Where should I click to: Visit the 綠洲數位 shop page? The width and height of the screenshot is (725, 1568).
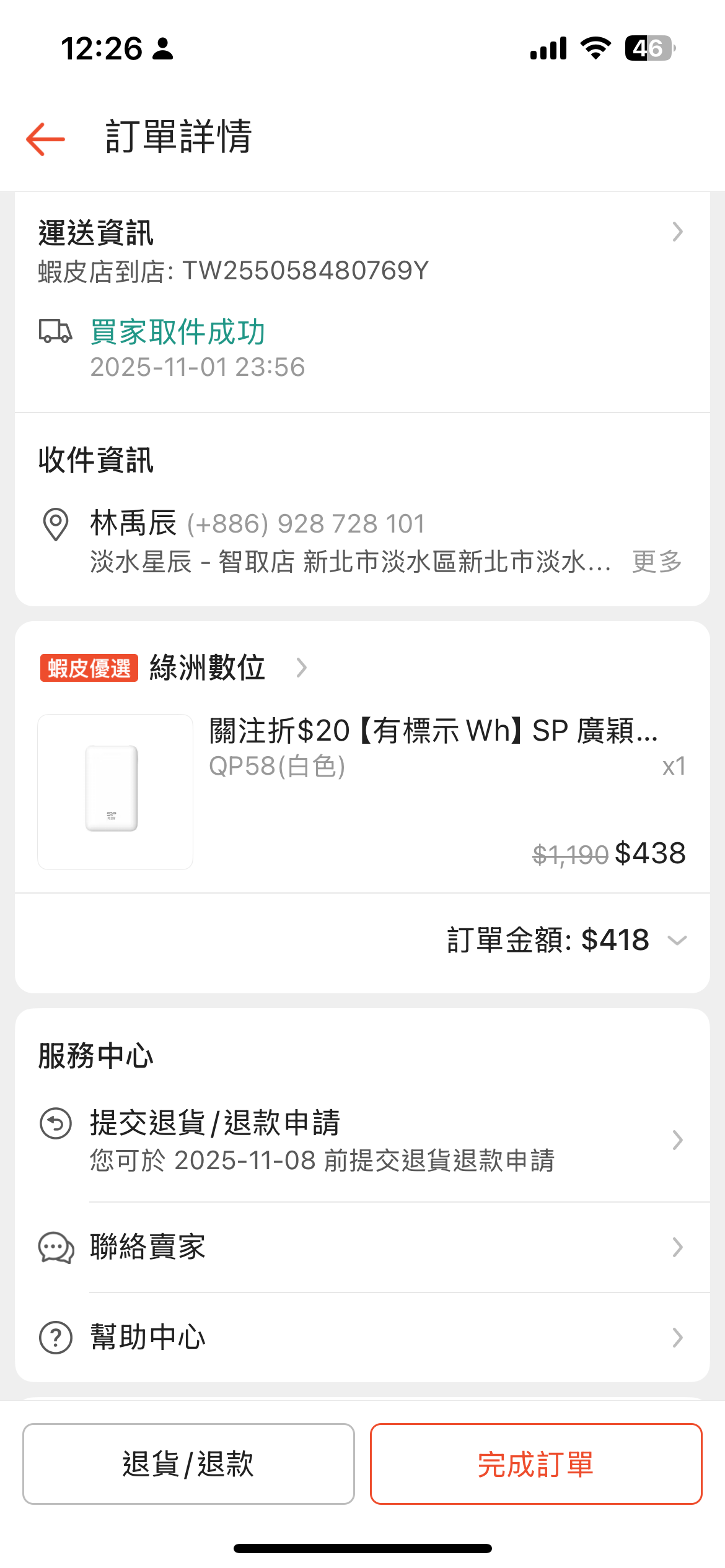click(208, 668)
